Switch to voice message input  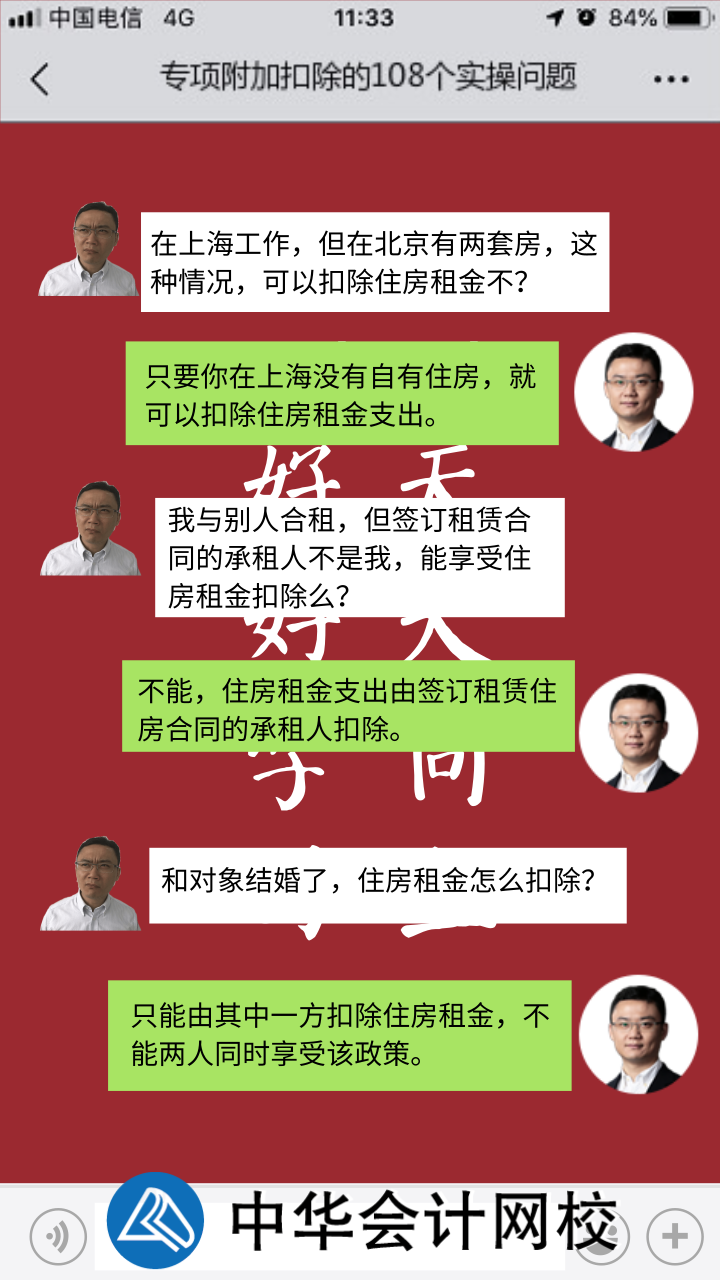tap(58, 1236)
